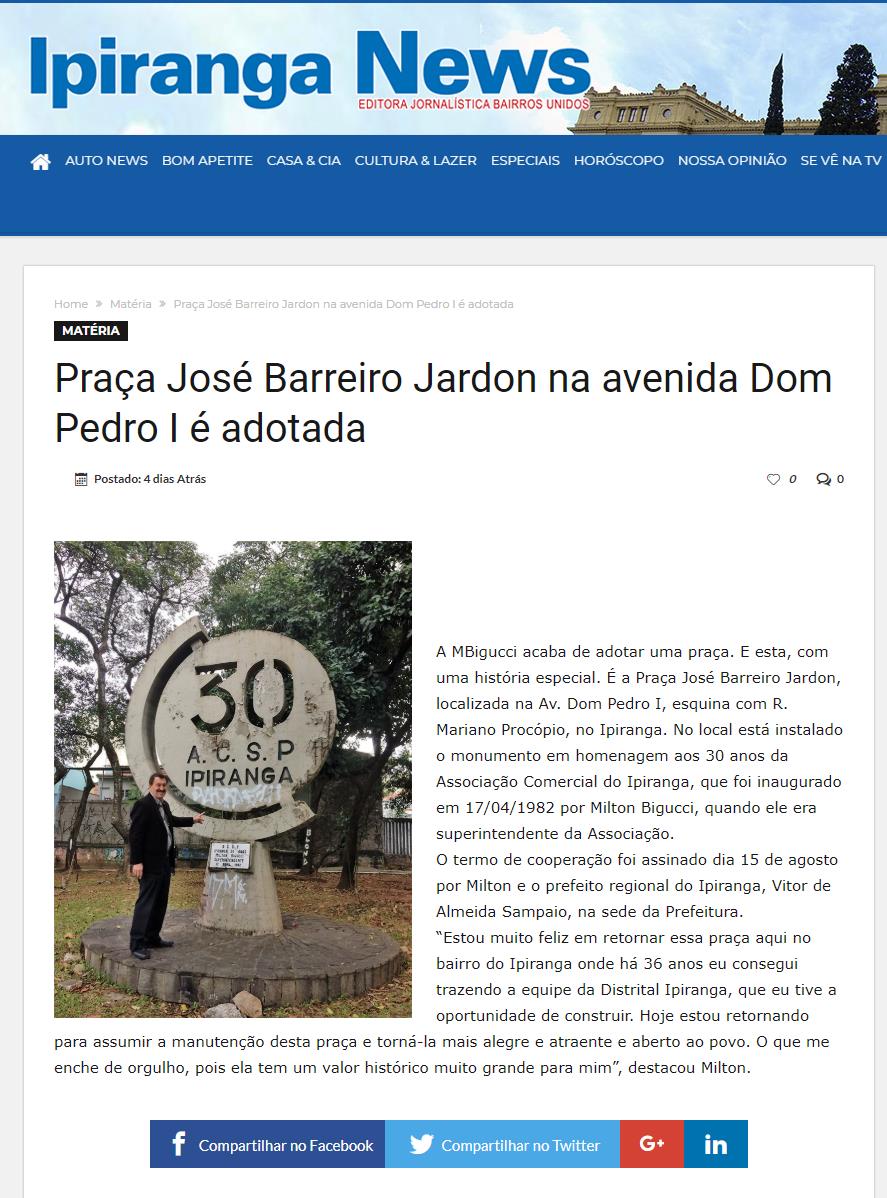
Task: Open the Cultura & Lazer section
Action: (415, 161)
